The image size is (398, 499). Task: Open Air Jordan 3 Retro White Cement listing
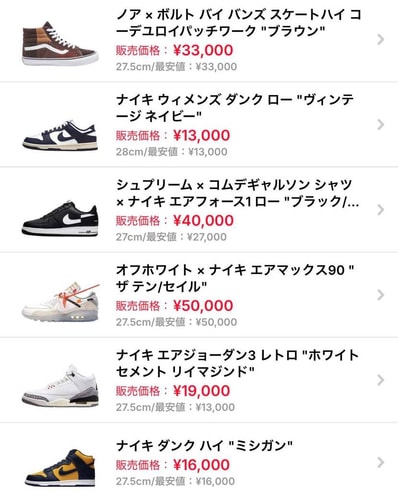(199, 380)
